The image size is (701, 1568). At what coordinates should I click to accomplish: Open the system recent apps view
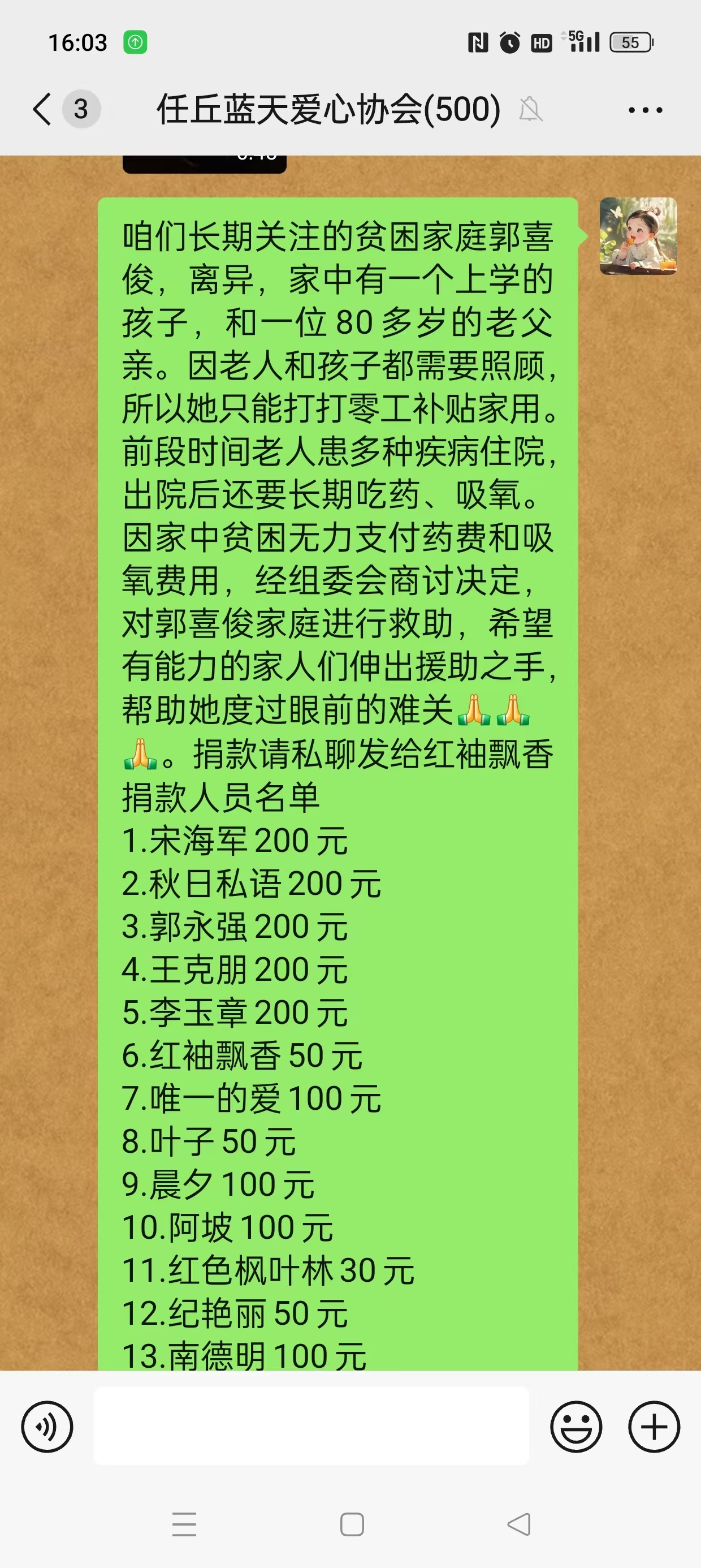click(184, 1524)
